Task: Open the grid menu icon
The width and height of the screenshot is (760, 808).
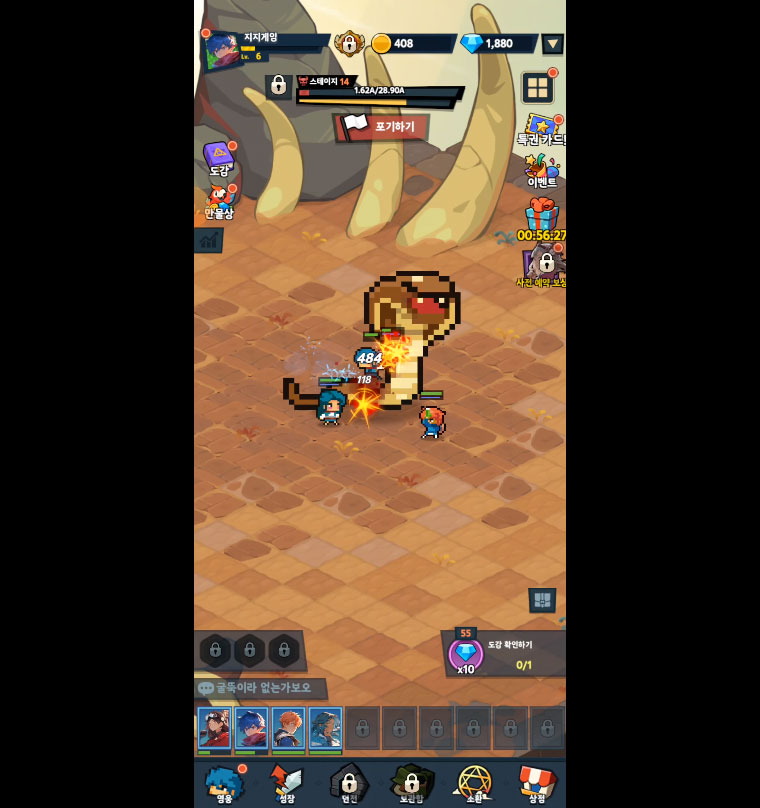Action: pos(538,88)
